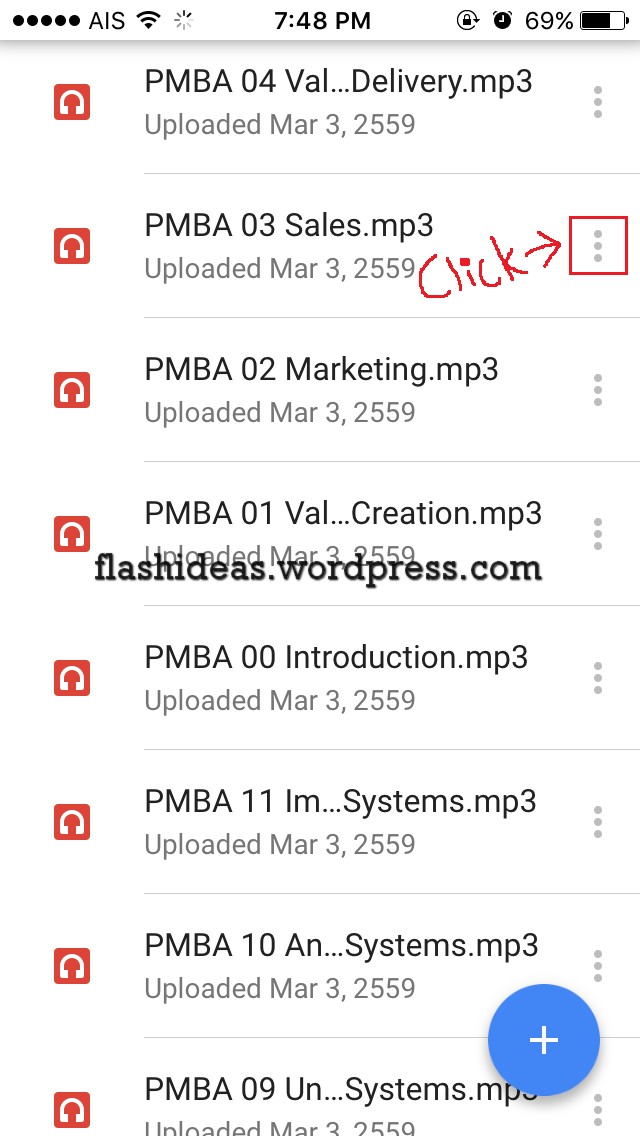Open more options for PMBA 04 Val…Delivery.mp3
The image size is (640, 1136).
598,102
